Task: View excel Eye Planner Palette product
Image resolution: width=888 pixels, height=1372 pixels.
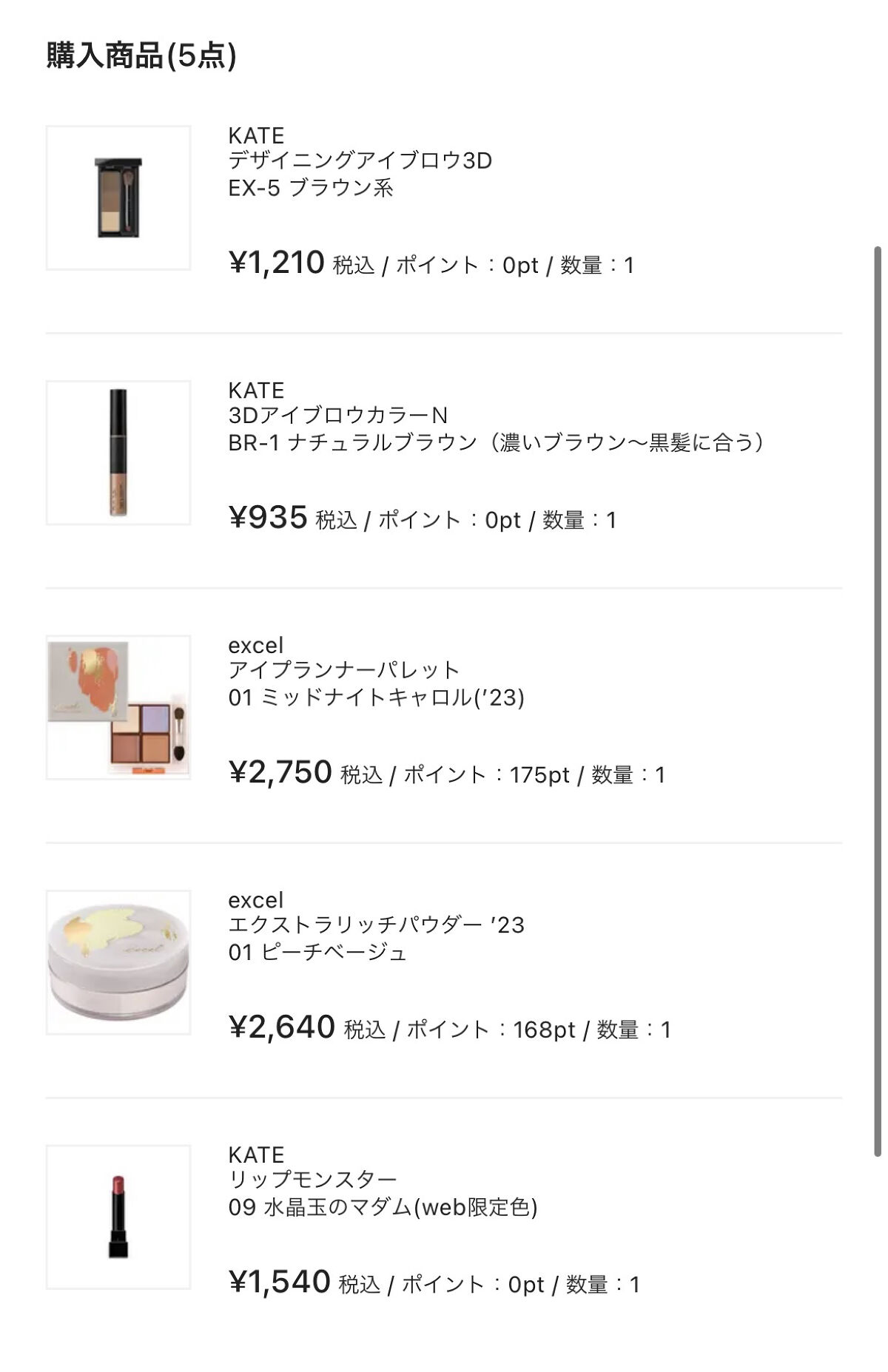Action: click(344, 670)
